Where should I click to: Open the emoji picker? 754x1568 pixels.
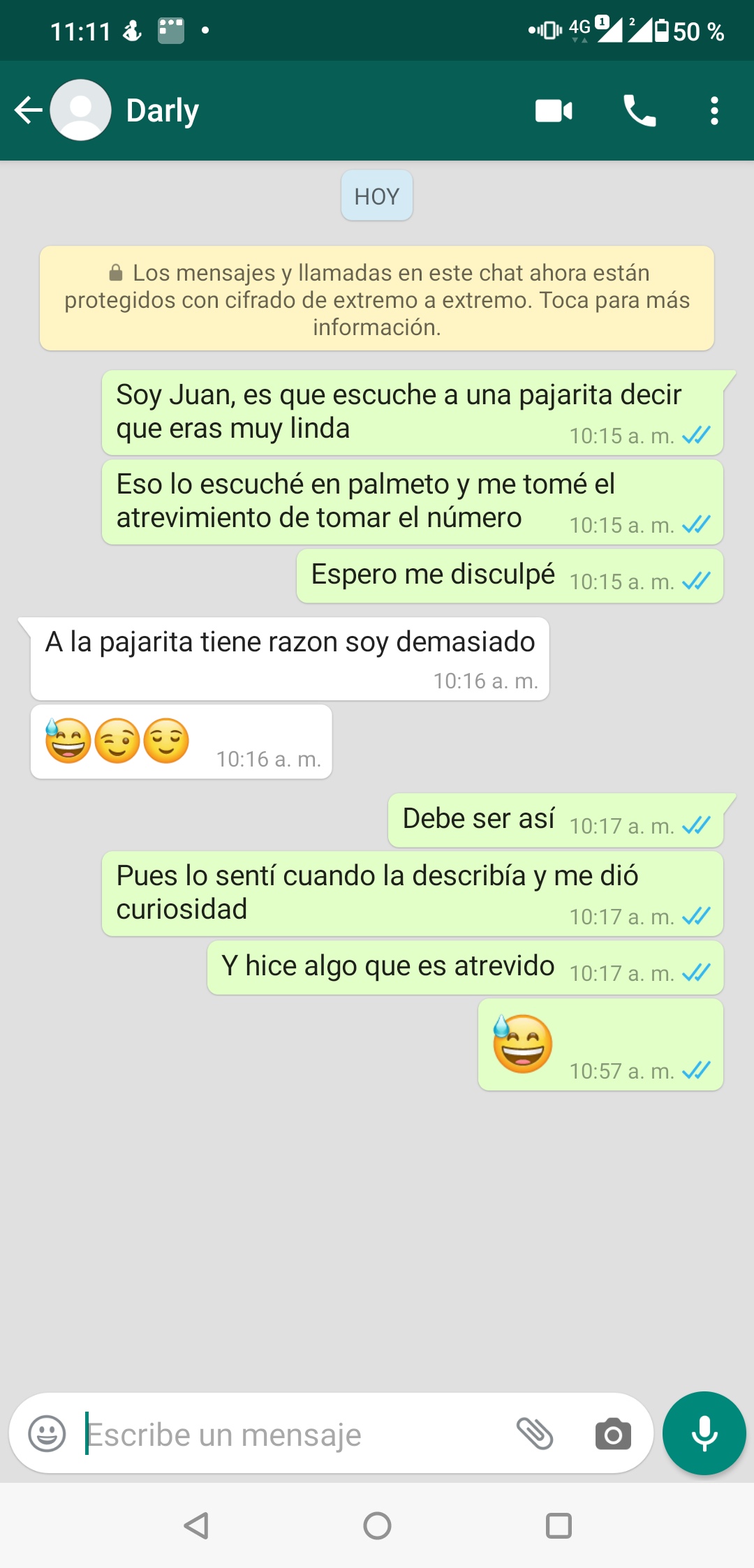point(47,1434)
